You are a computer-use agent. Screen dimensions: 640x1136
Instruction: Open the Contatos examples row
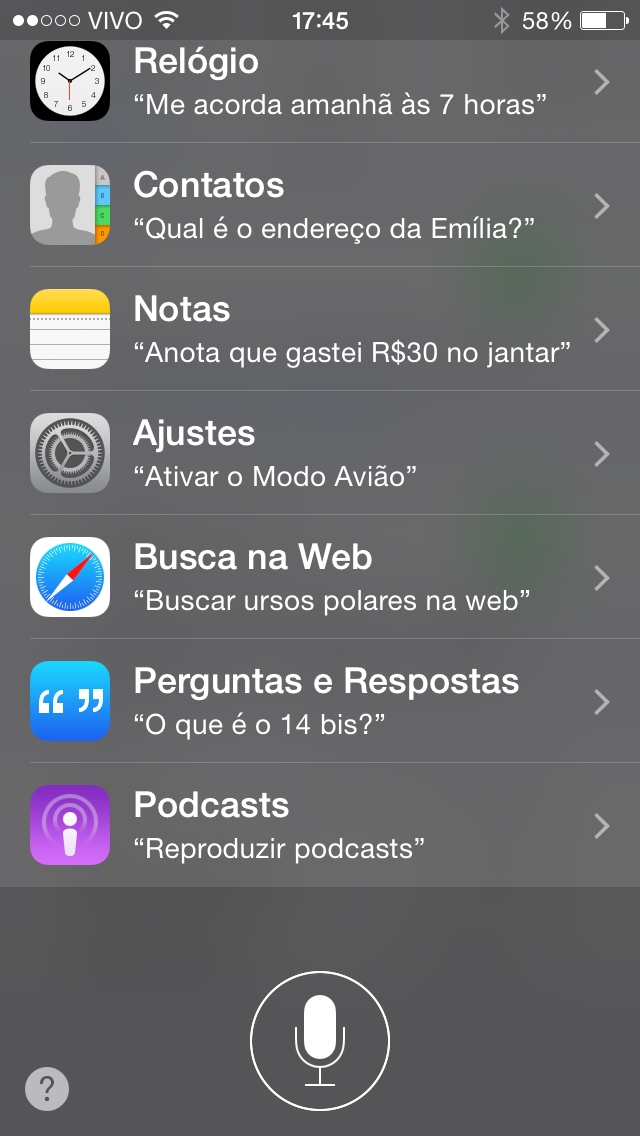coord(320,205)
